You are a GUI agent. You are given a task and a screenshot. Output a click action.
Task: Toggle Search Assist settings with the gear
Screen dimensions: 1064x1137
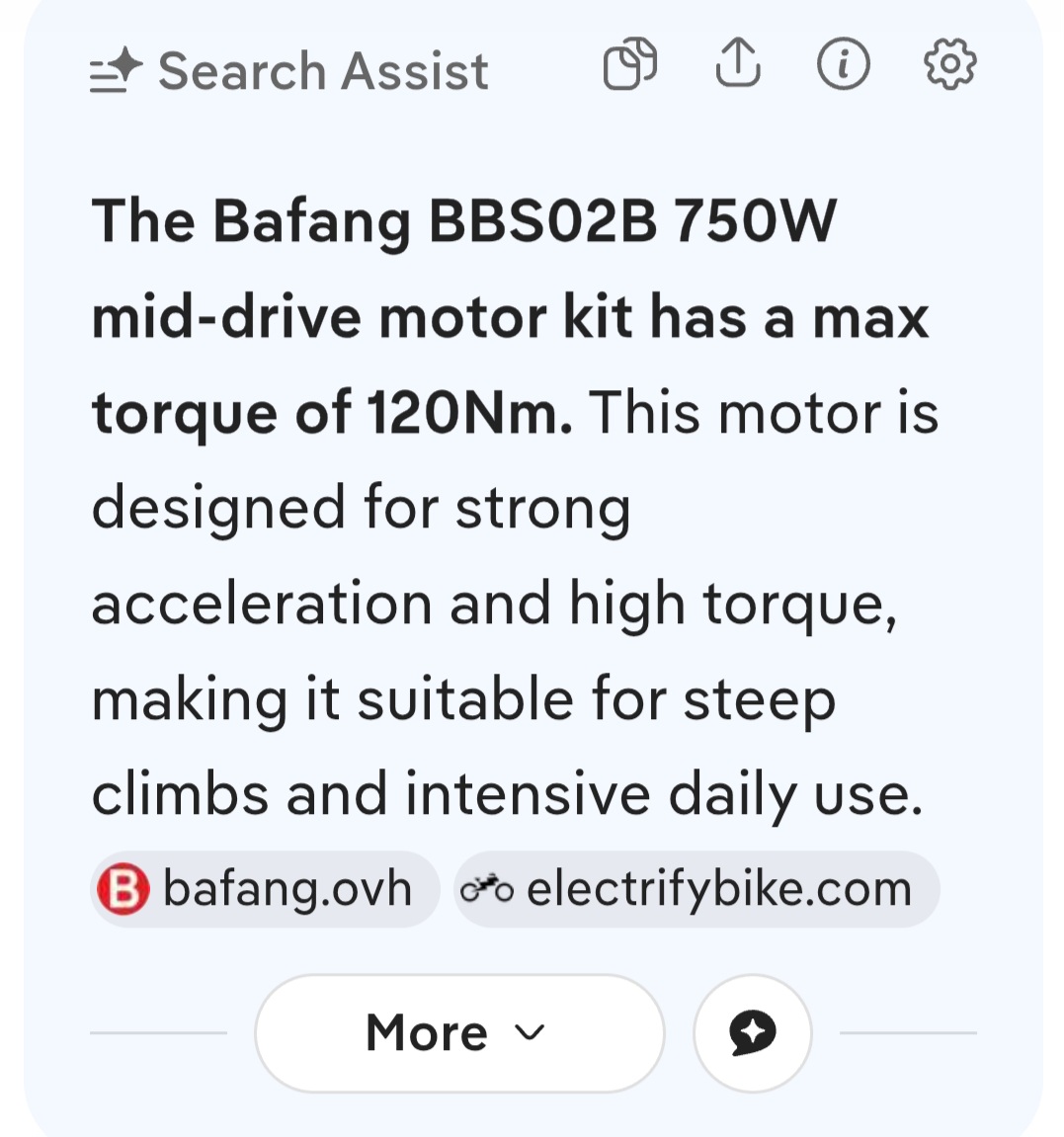coord(948,65)
